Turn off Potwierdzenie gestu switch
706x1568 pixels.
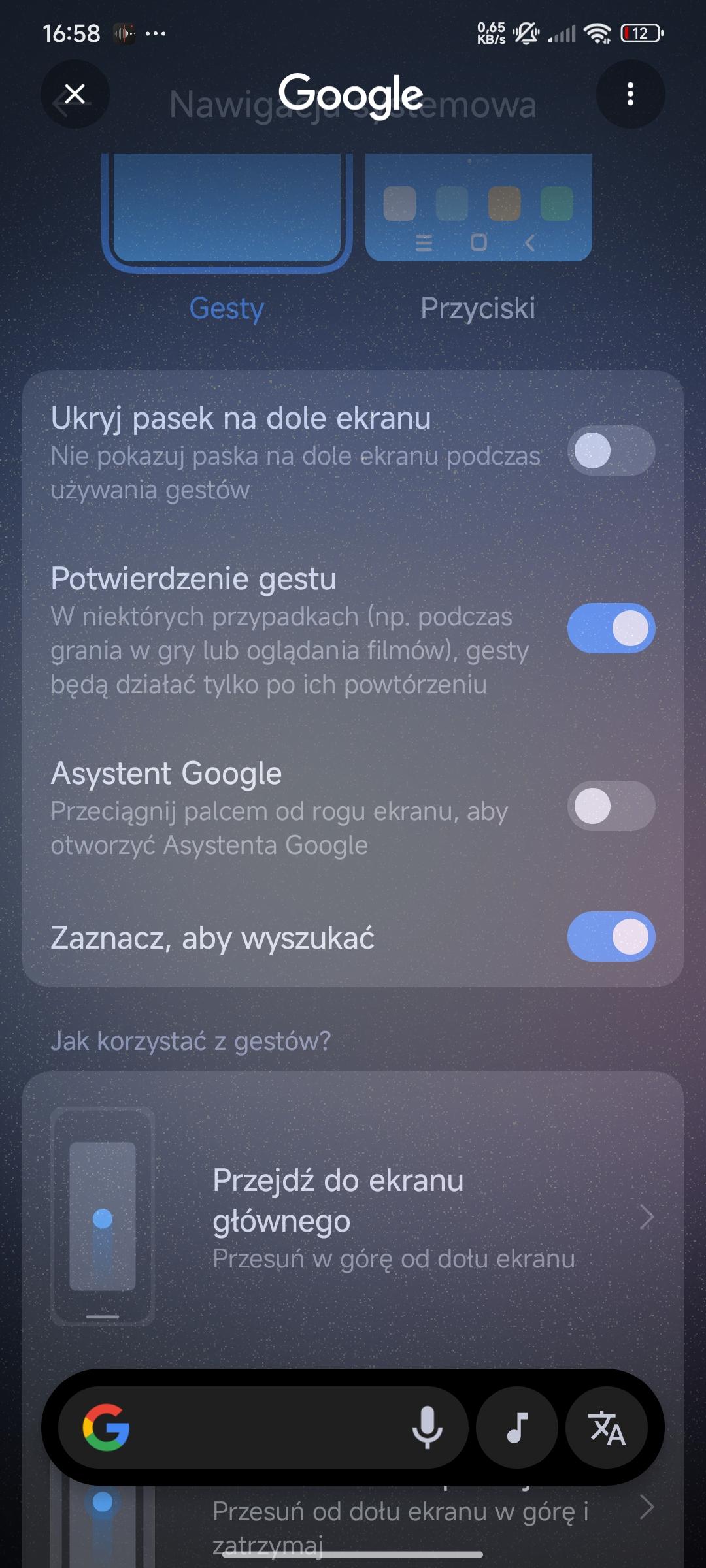point(611,629)
